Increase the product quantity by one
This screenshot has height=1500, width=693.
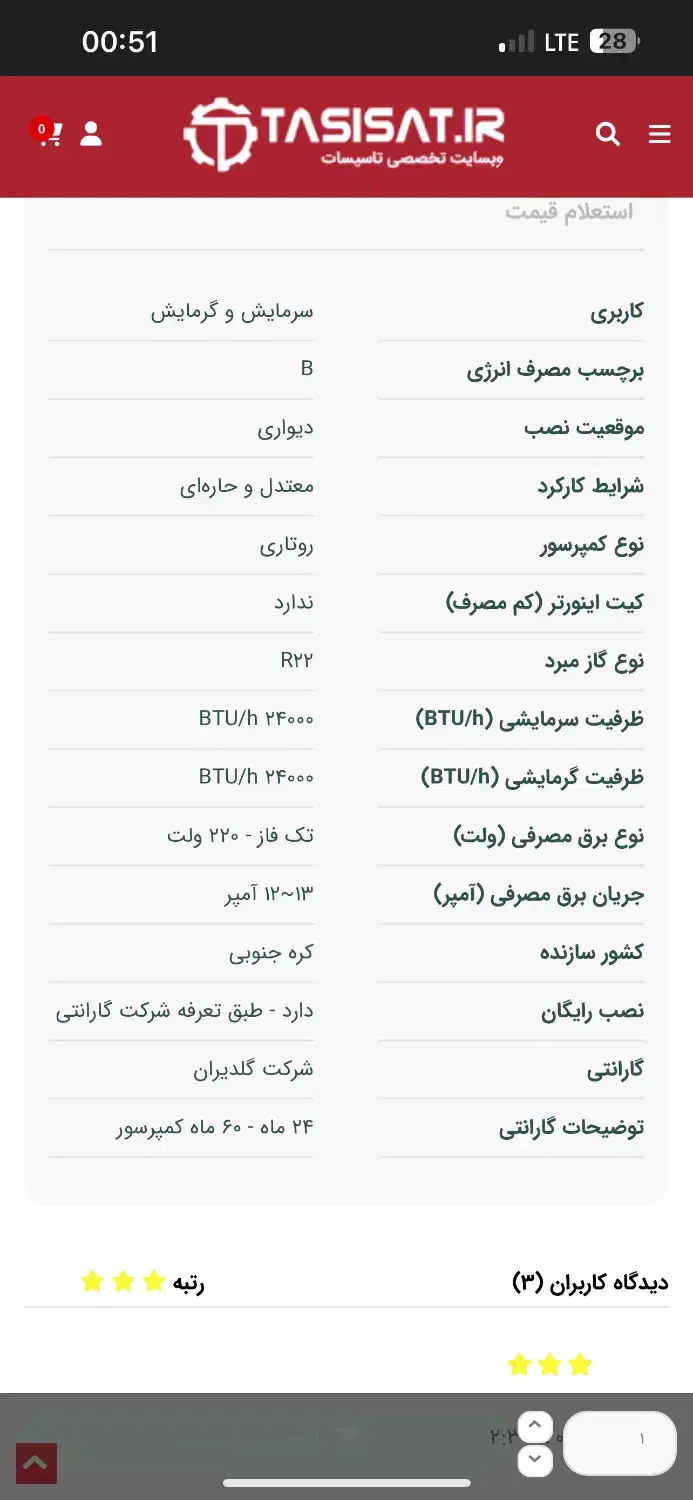click(x=535, y=1426)
